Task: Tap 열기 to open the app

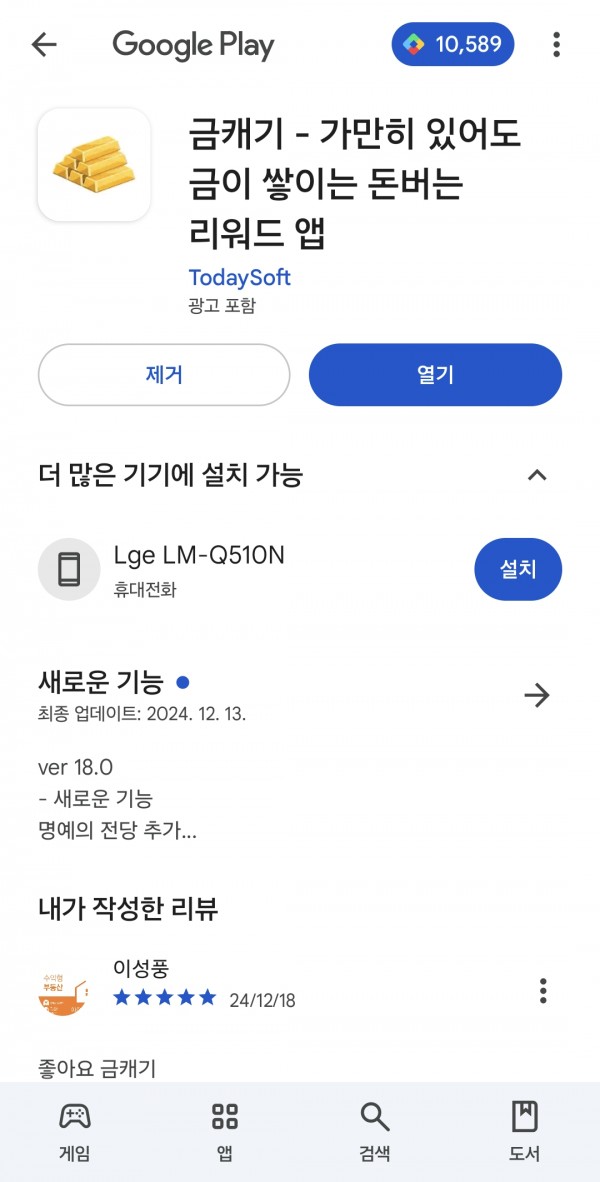Action: (x=435, y=375)
